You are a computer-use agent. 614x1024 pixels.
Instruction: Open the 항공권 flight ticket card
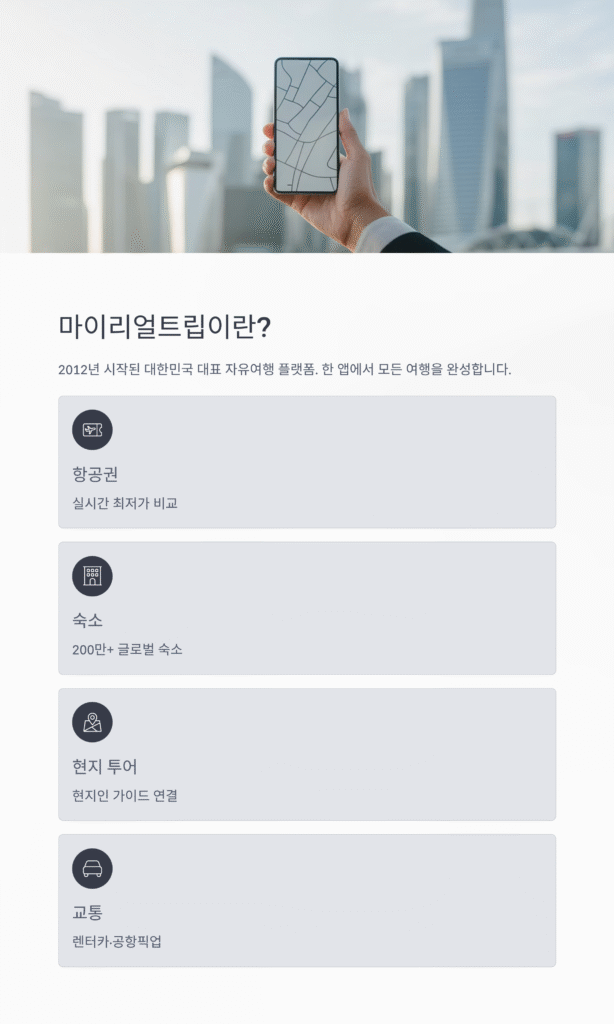point(306,462)
